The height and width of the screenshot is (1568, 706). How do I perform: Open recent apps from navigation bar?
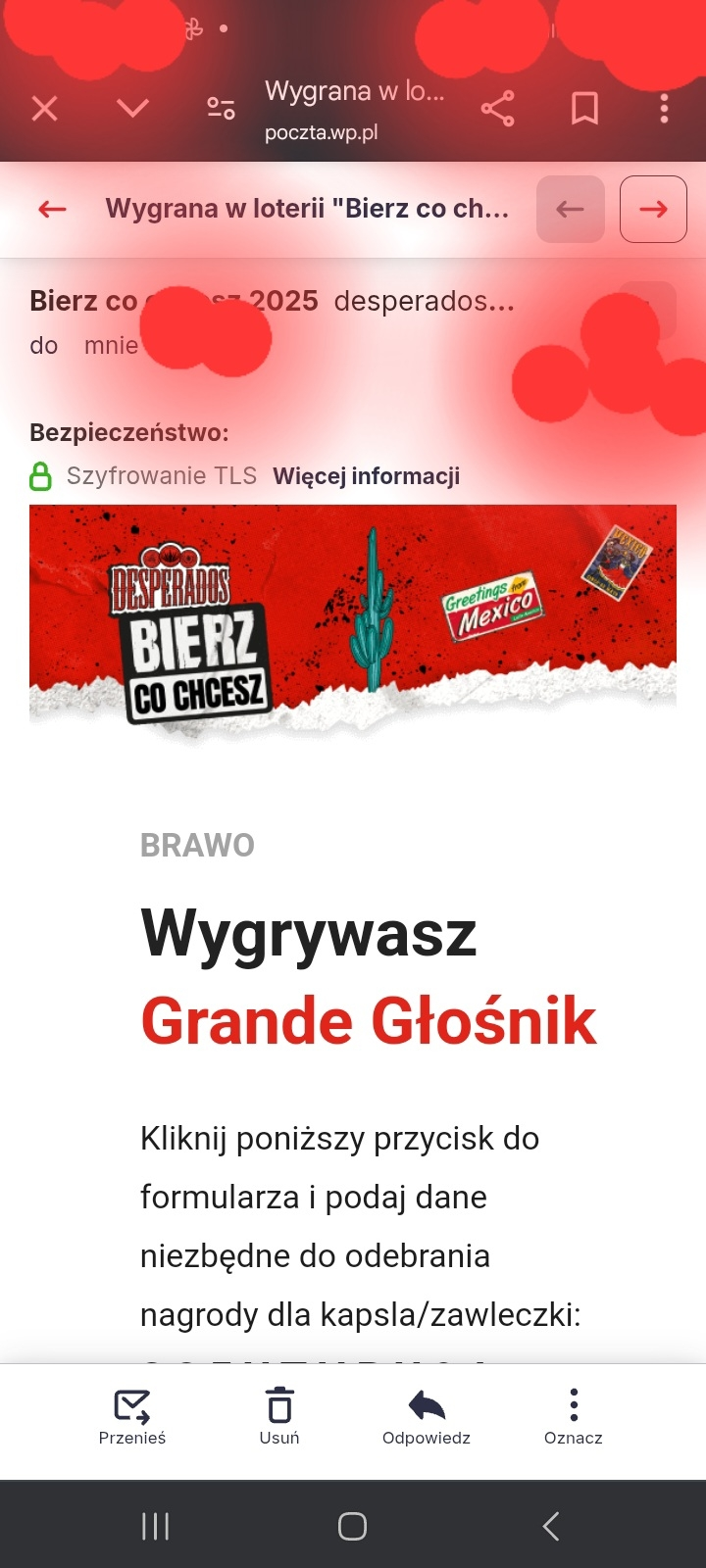click(156, 1526)
